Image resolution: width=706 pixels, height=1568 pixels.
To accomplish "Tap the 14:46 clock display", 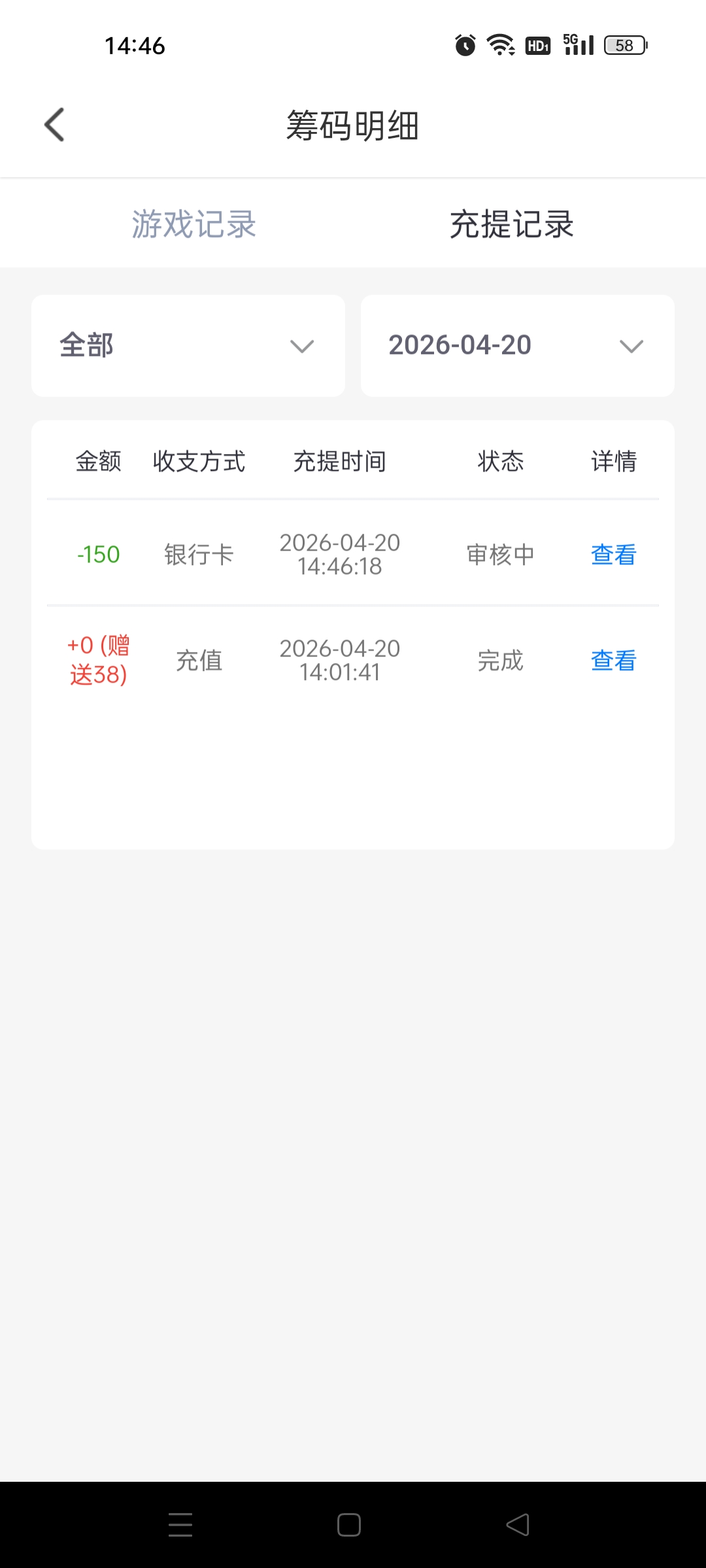I will point(134,44).
